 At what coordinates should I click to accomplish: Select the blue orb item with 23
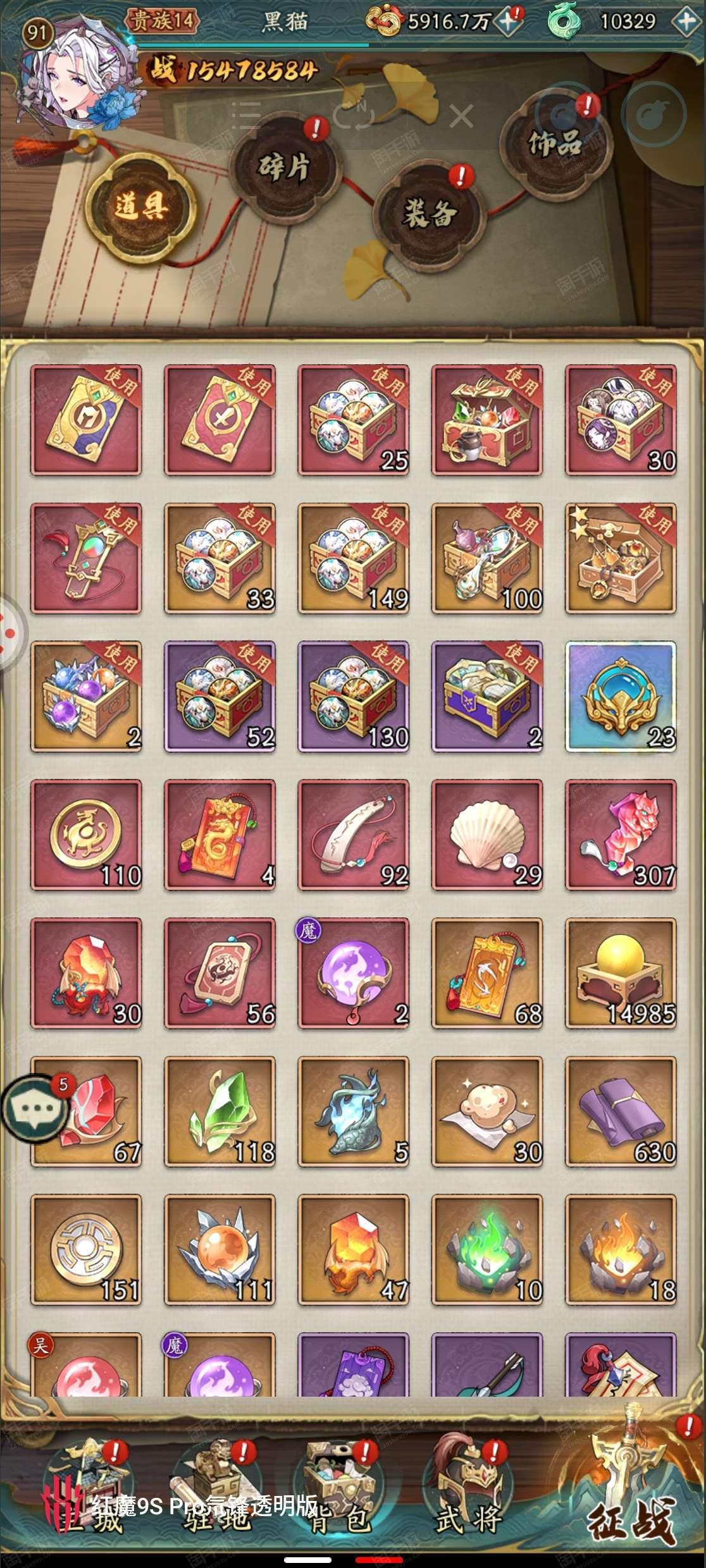point(621,697)
